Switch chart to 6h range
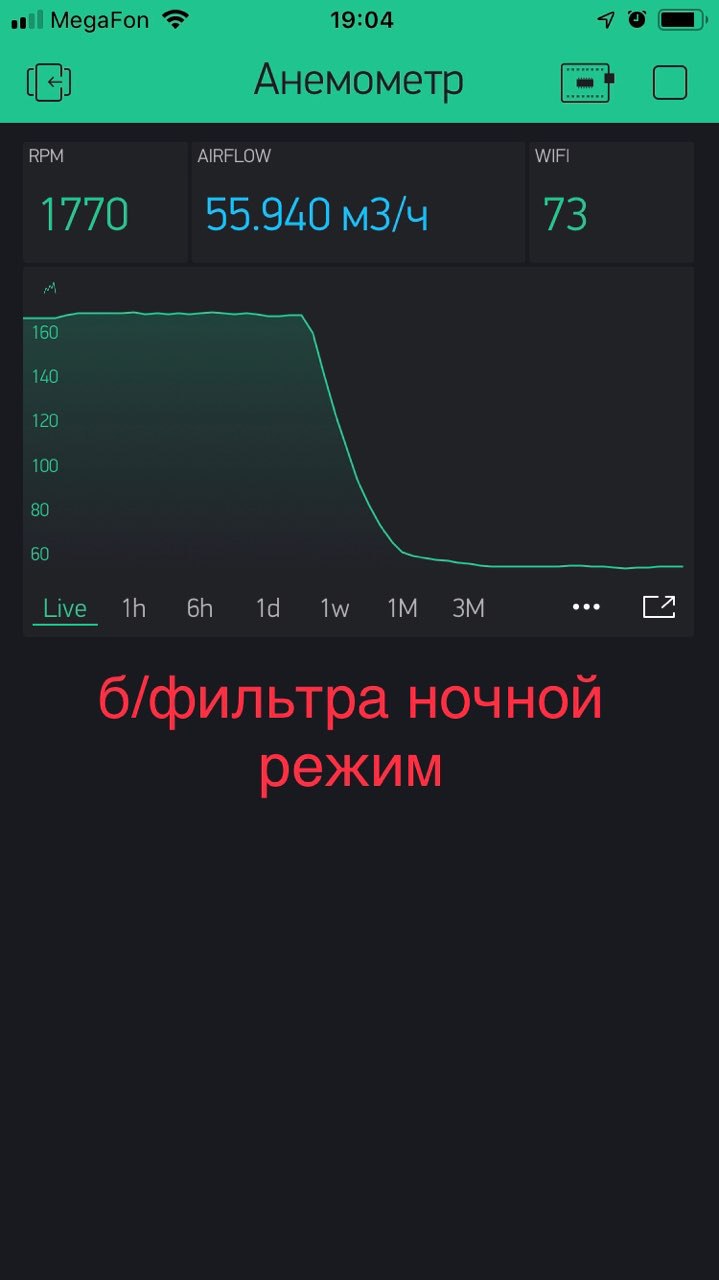This screenshot has height=1280, width=719. (x=200, y=608)
